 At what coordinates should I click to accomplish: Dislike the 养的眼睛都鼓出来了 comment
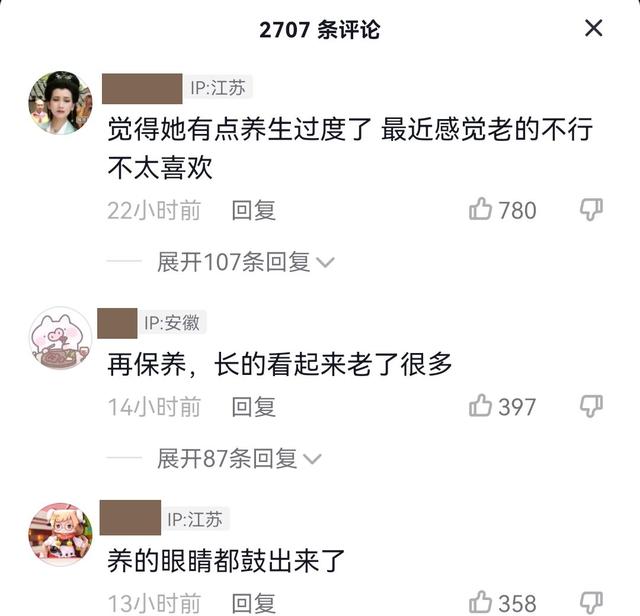click(592, 602)
